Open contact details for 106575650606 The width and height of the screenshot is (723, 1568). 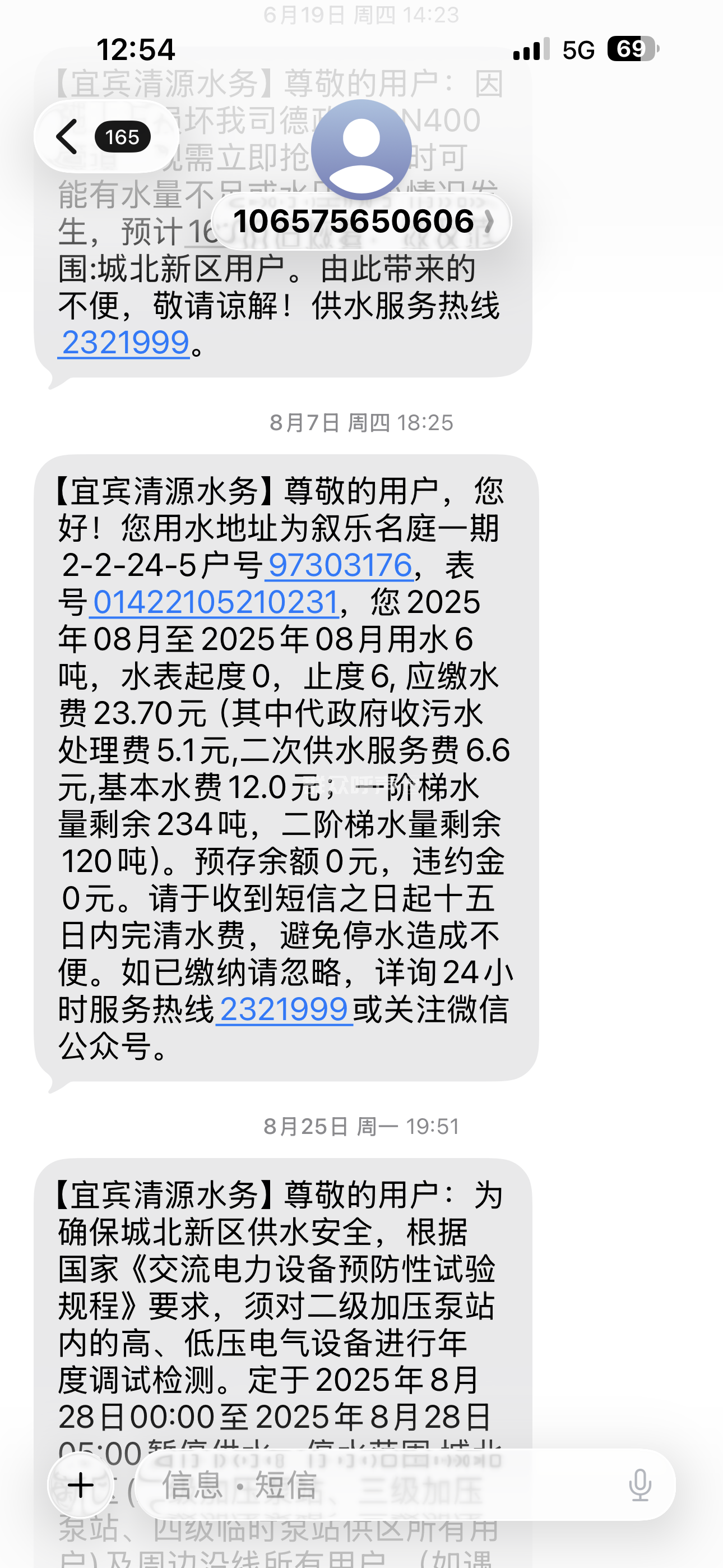pyautogui.click(x=361, y=221)
